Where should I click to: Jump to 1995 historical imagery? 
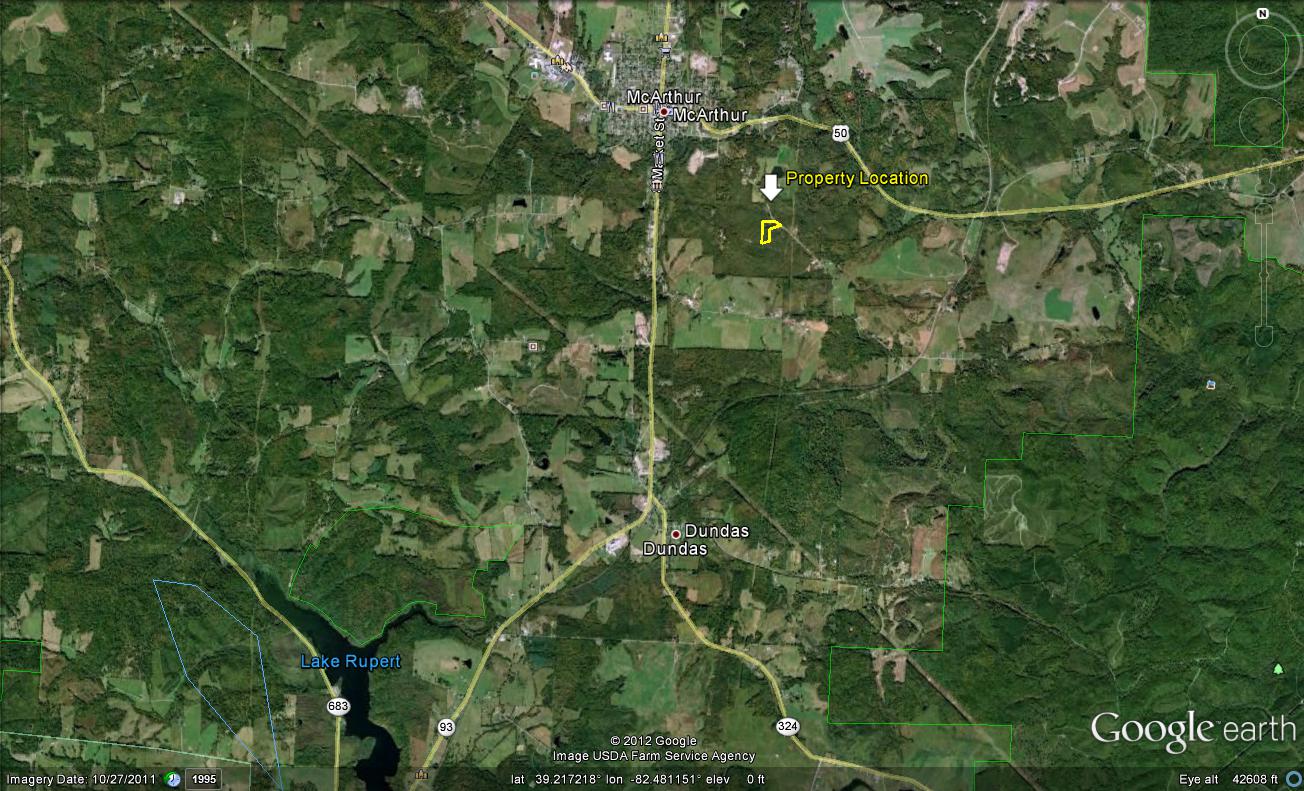pyautogui.click(x=204, y=779)
